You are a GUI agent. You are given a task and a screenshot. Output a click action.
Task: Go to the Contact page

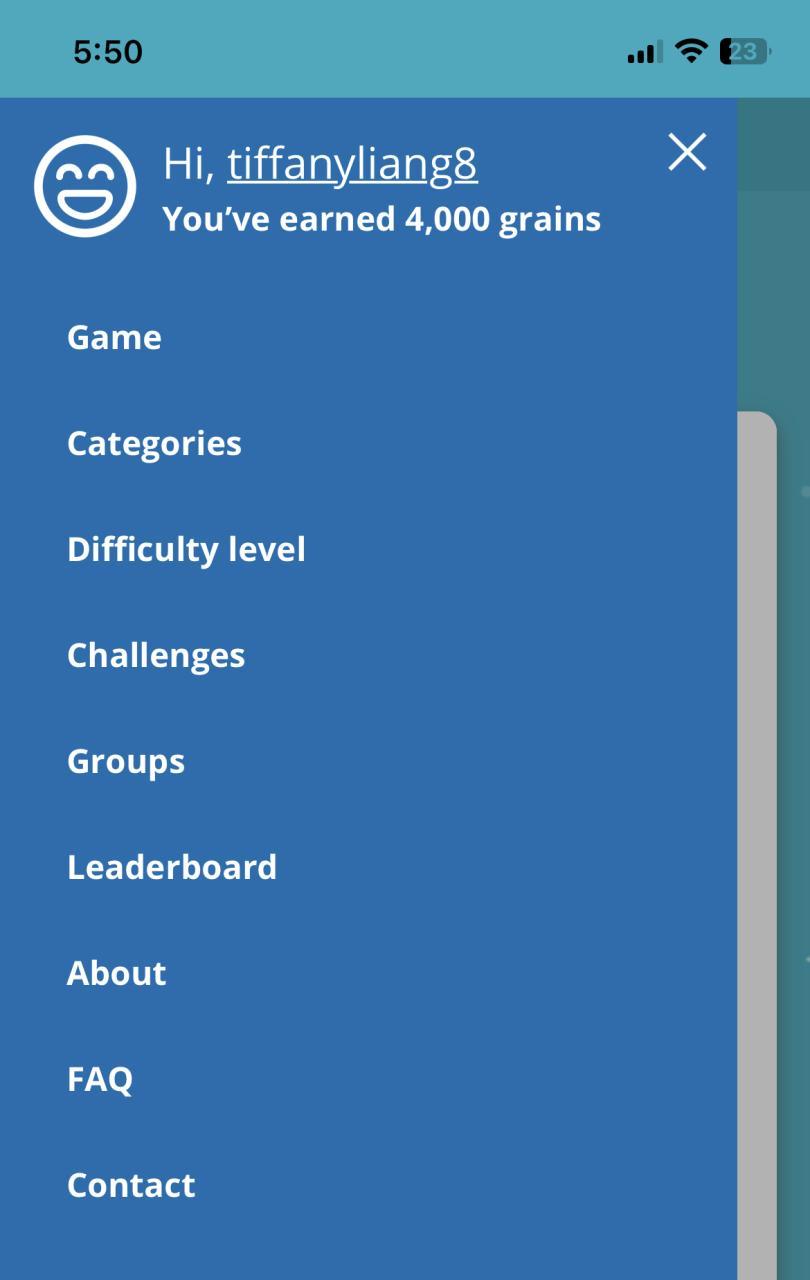coord(131,1185)
